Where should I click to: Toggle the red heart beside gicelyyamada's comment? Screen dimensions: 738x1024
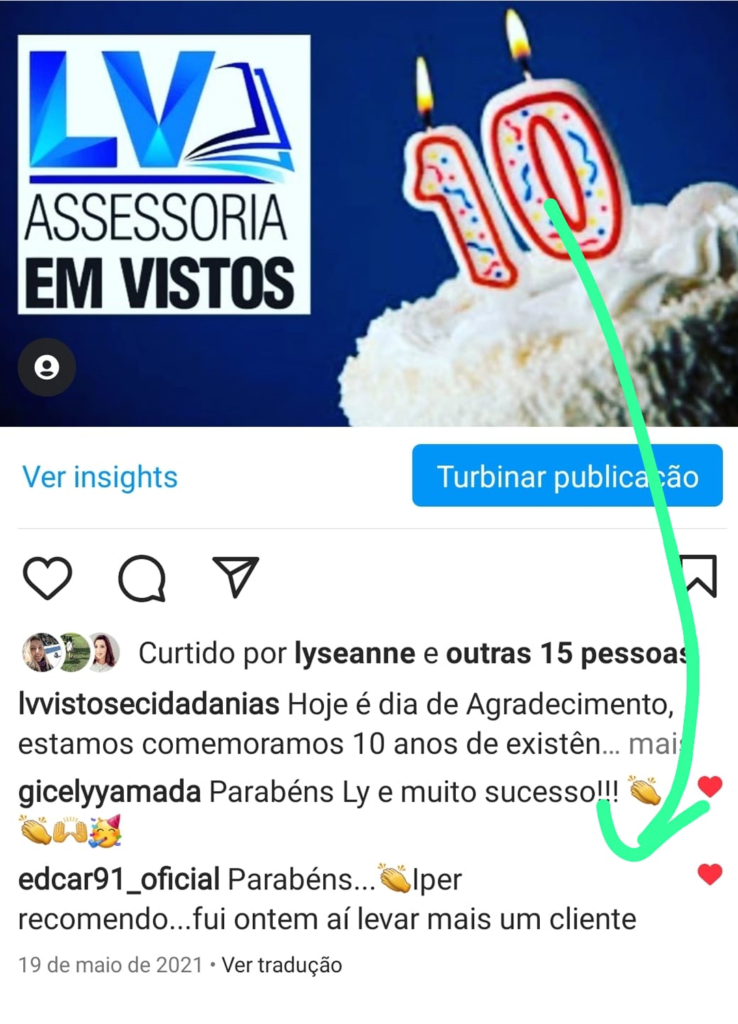(x=710, y=787)
